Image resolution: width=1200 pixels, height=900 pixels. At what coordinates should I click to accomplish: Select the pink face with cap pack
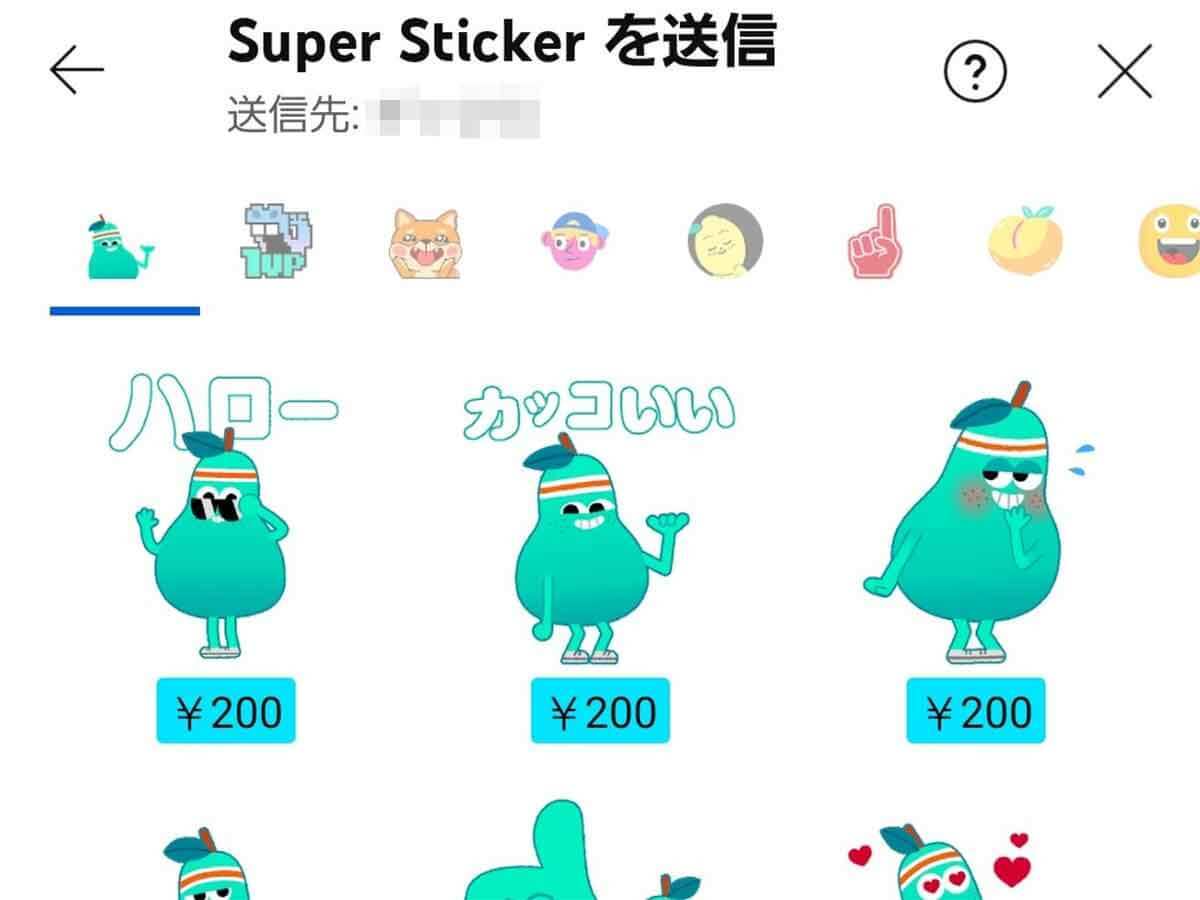(x=574, y=243)
